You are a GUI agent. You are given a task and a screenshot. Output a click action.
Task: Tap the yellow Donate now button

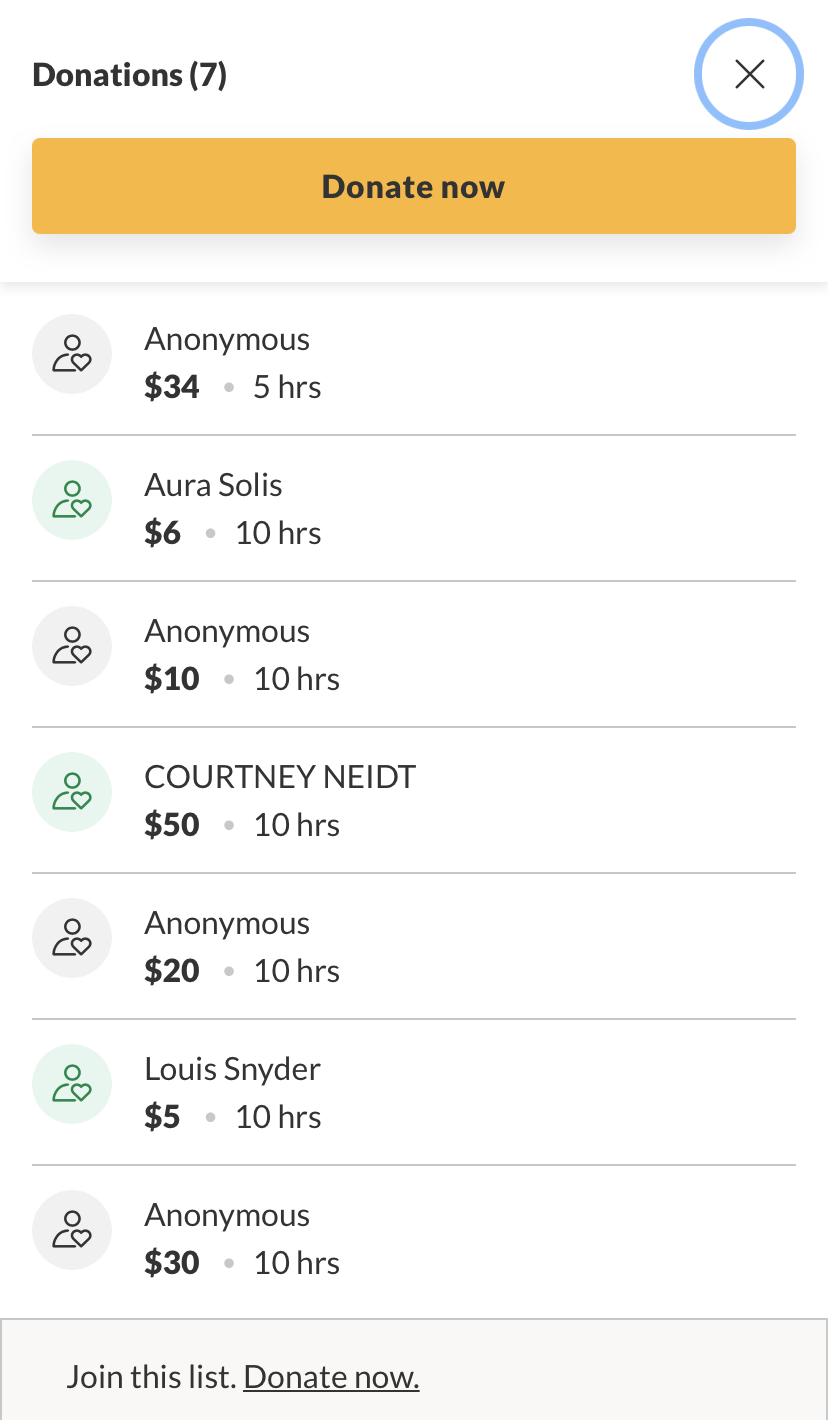[x=414, y=186]
